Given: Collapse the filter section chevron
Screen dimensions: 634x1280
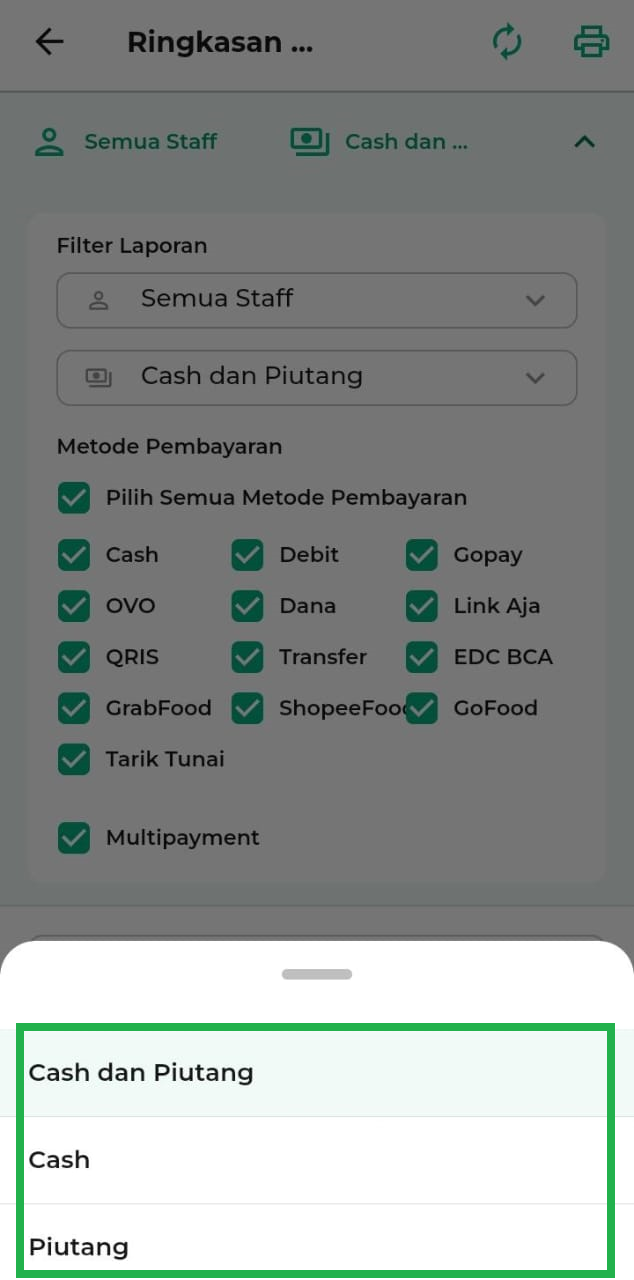Looking at the screenshot, I should coord(584,142).
